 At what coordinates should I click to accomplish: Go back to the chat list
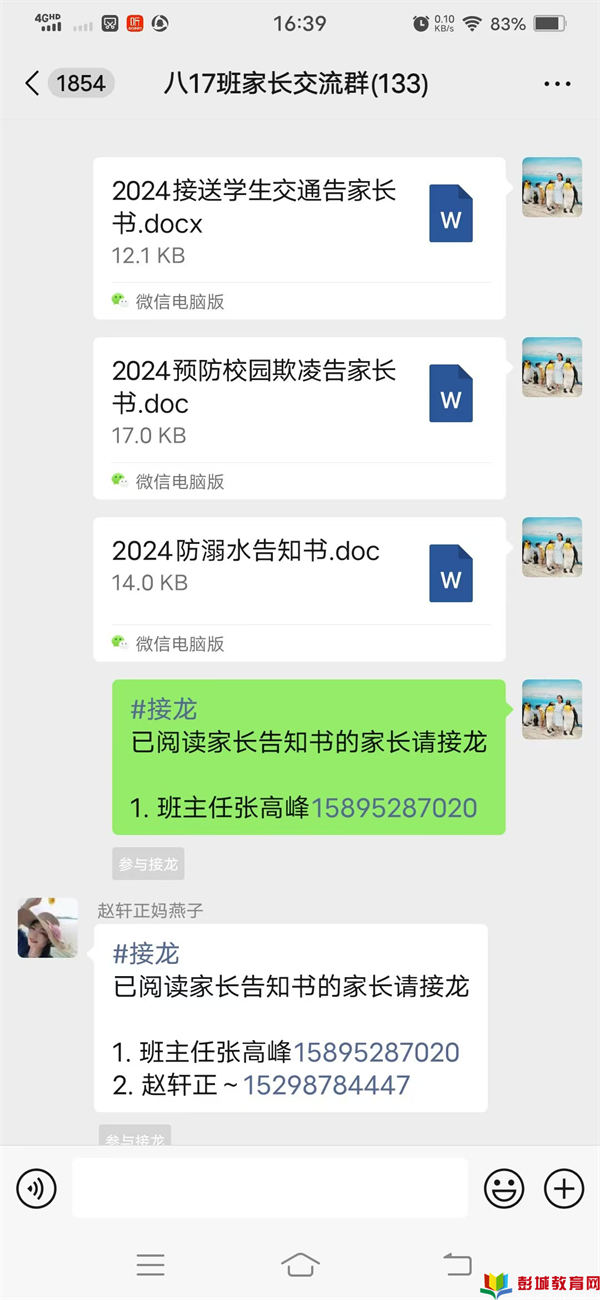32,84
